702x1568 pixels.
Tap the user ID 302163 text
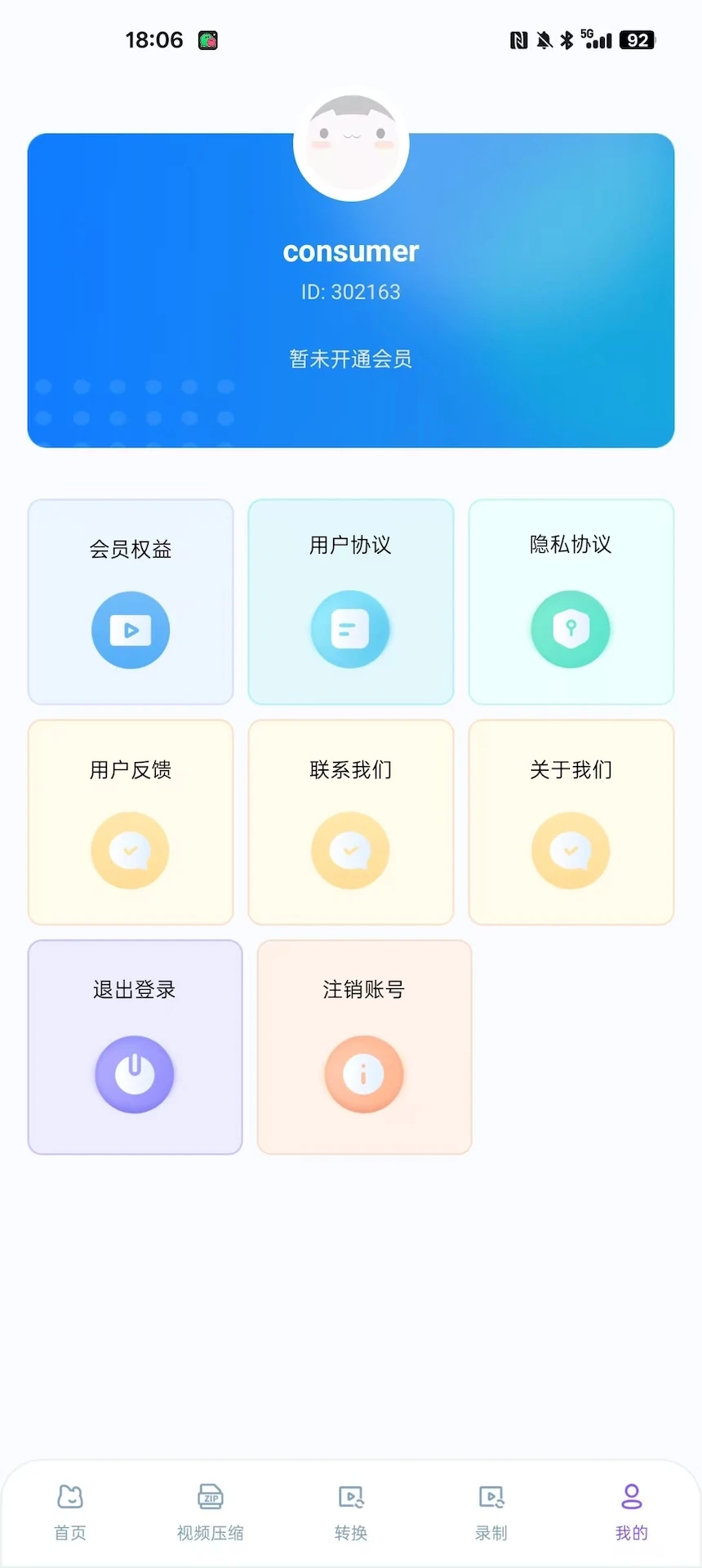pyautogui.click(x=350, y=292)
